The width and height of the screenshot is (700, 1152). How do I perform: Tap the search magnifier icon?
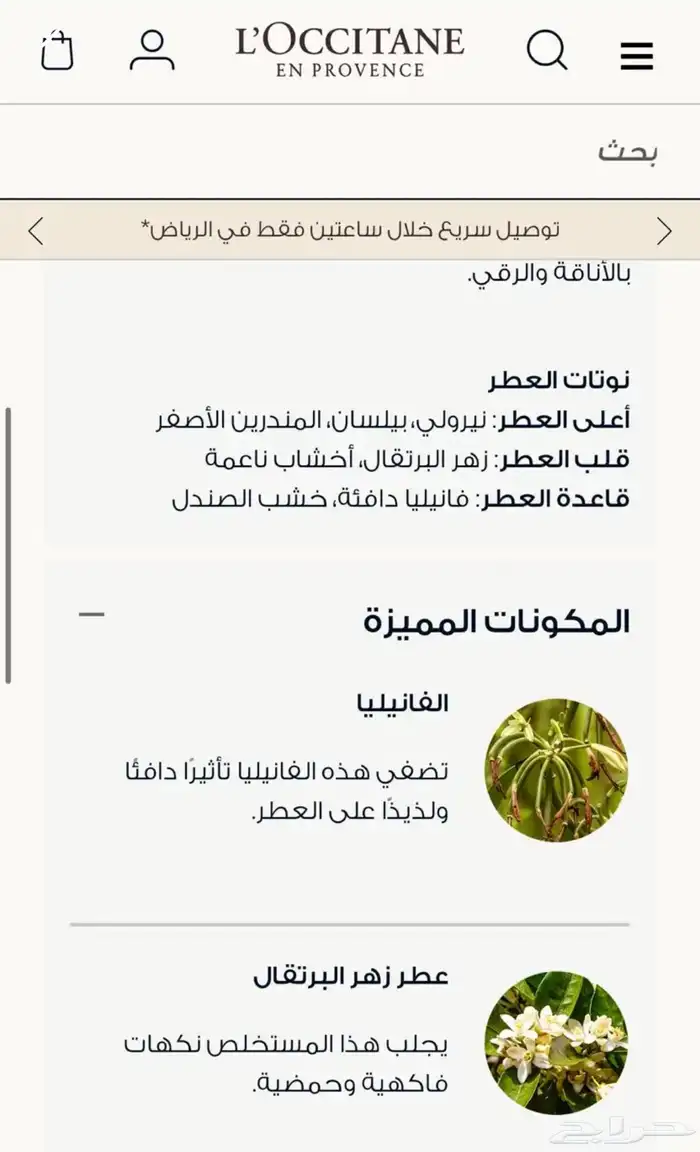(x=547, y=51)
